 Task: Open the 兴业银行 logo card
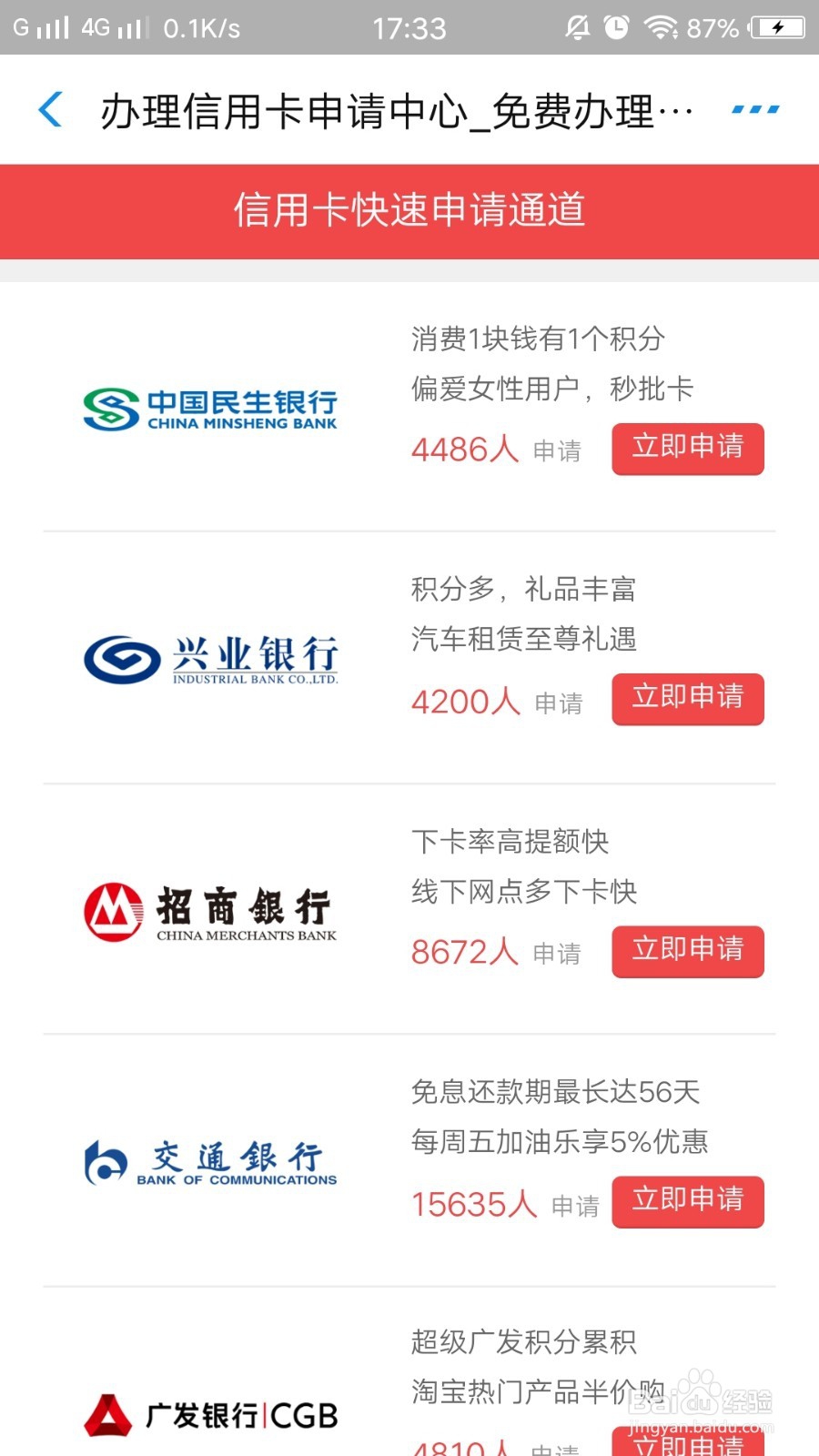tap(210, 660)
